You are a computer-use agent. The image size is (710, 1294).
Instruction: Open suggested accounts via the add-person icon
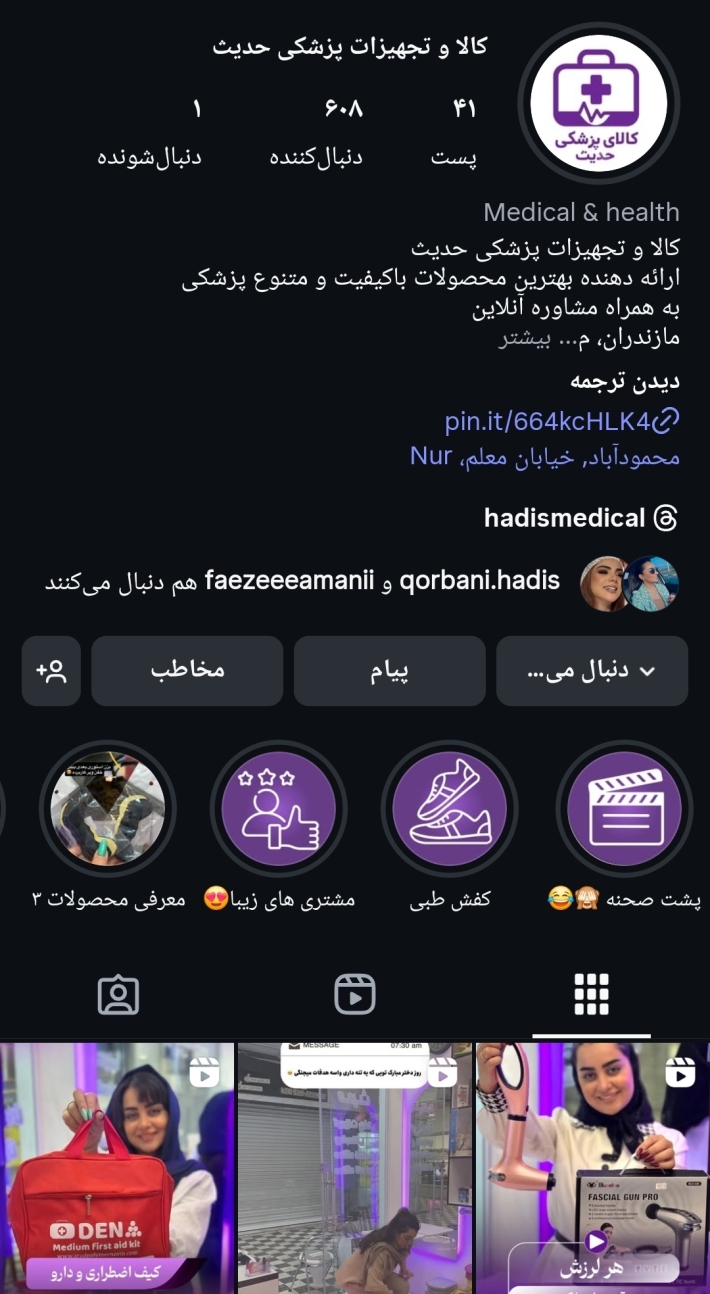pos(51,671)
